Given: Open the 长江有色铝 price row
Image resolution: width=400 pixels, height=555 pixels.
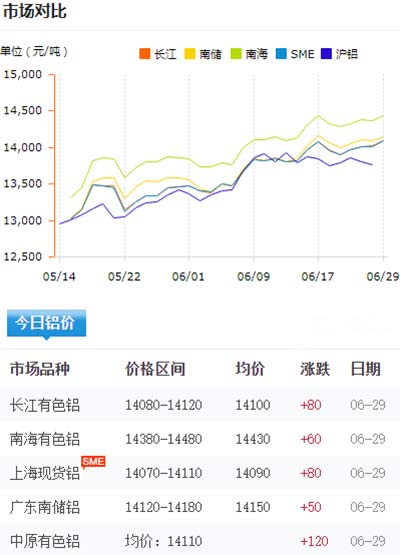Looking at the screenshot, I should [200, 405].
